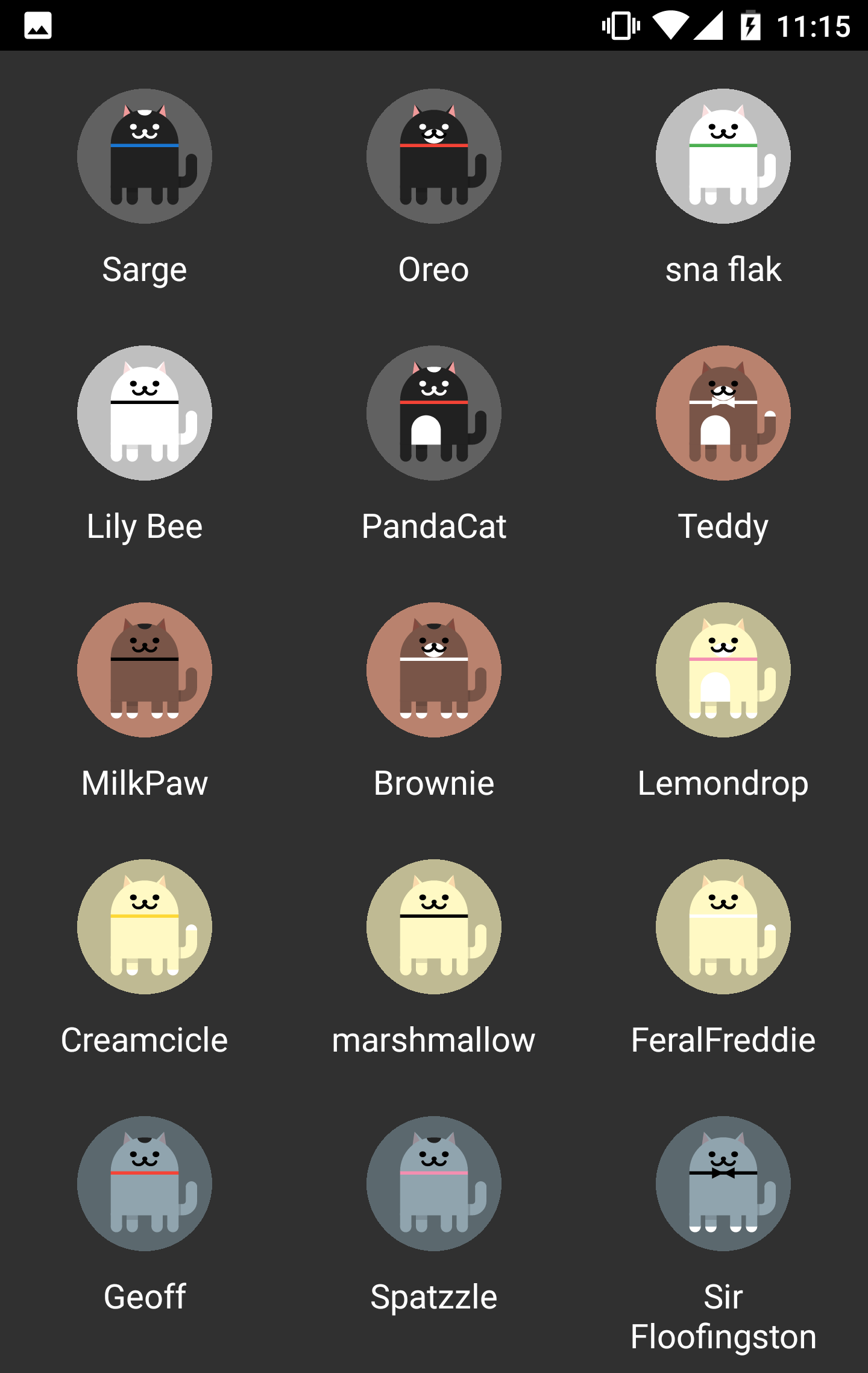This screenshot has width=868, height=1373.
Task: Open Teddy the brown cat
Action: pyautogui.click(x=723, y=413)
